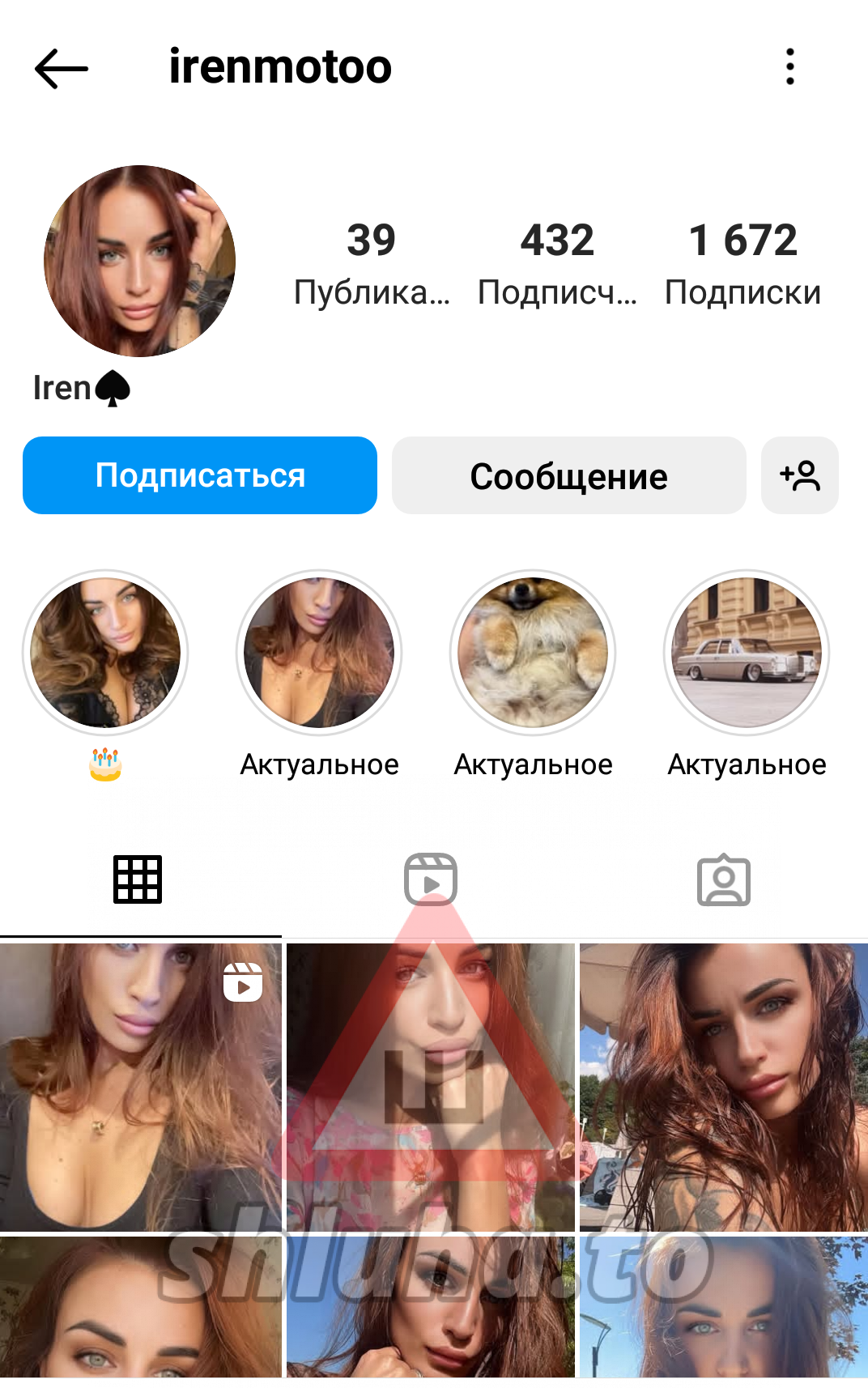Screen dimensions: 868x1388
Task: Open the Актуальное highlight with the car
Action: (x=747, y=653)
